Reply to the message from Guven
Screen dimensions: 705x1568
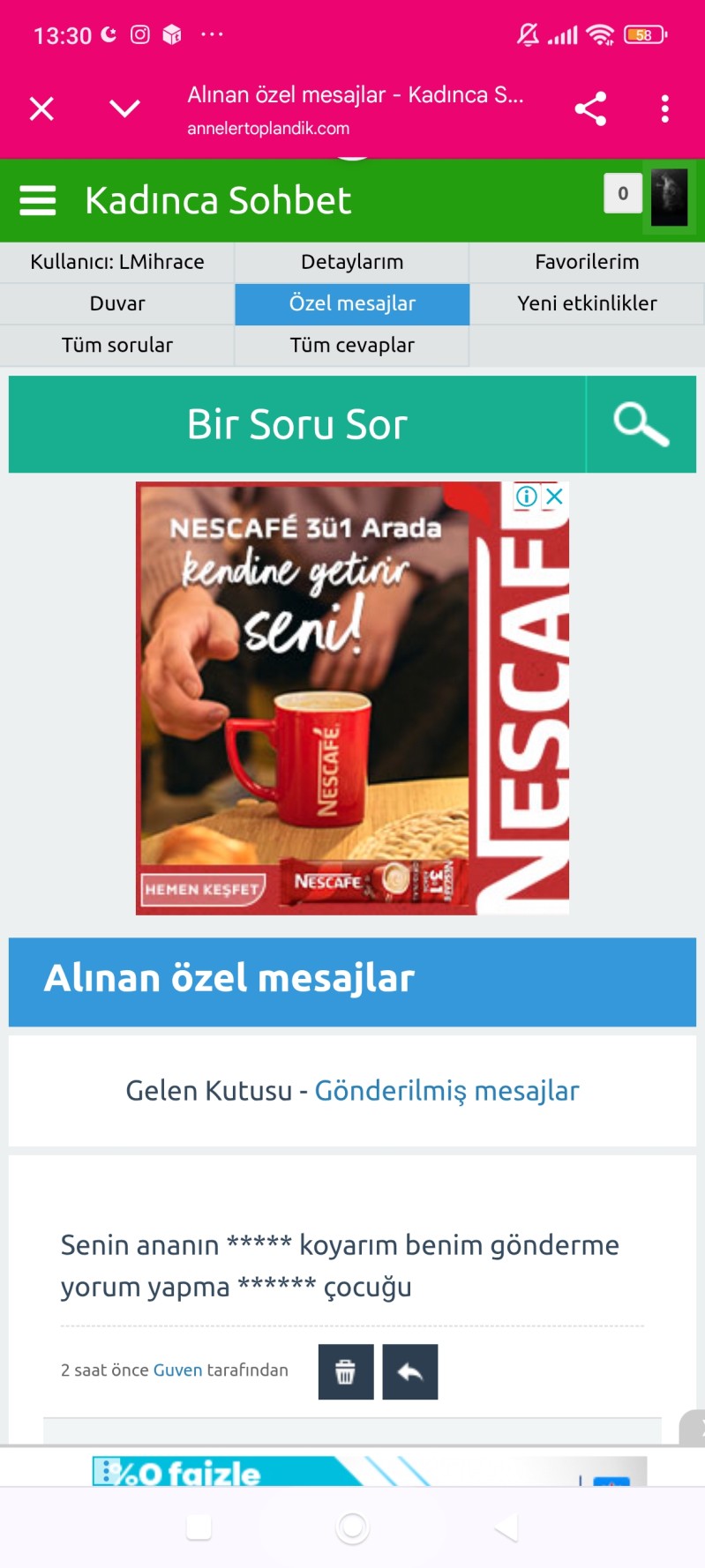click(x=410, y=1372)
